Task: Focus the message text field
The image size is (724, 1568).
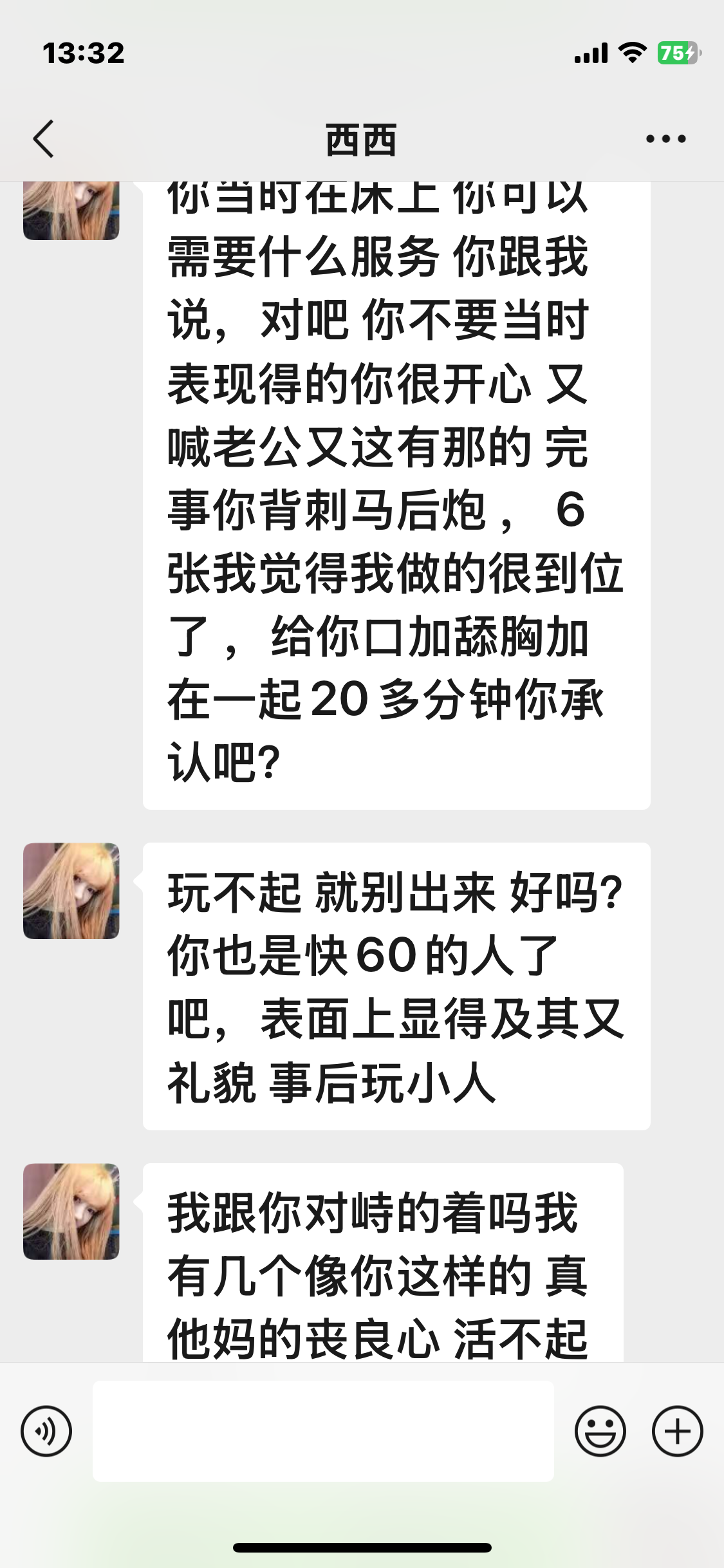Action: click(x=323, y=1432)
